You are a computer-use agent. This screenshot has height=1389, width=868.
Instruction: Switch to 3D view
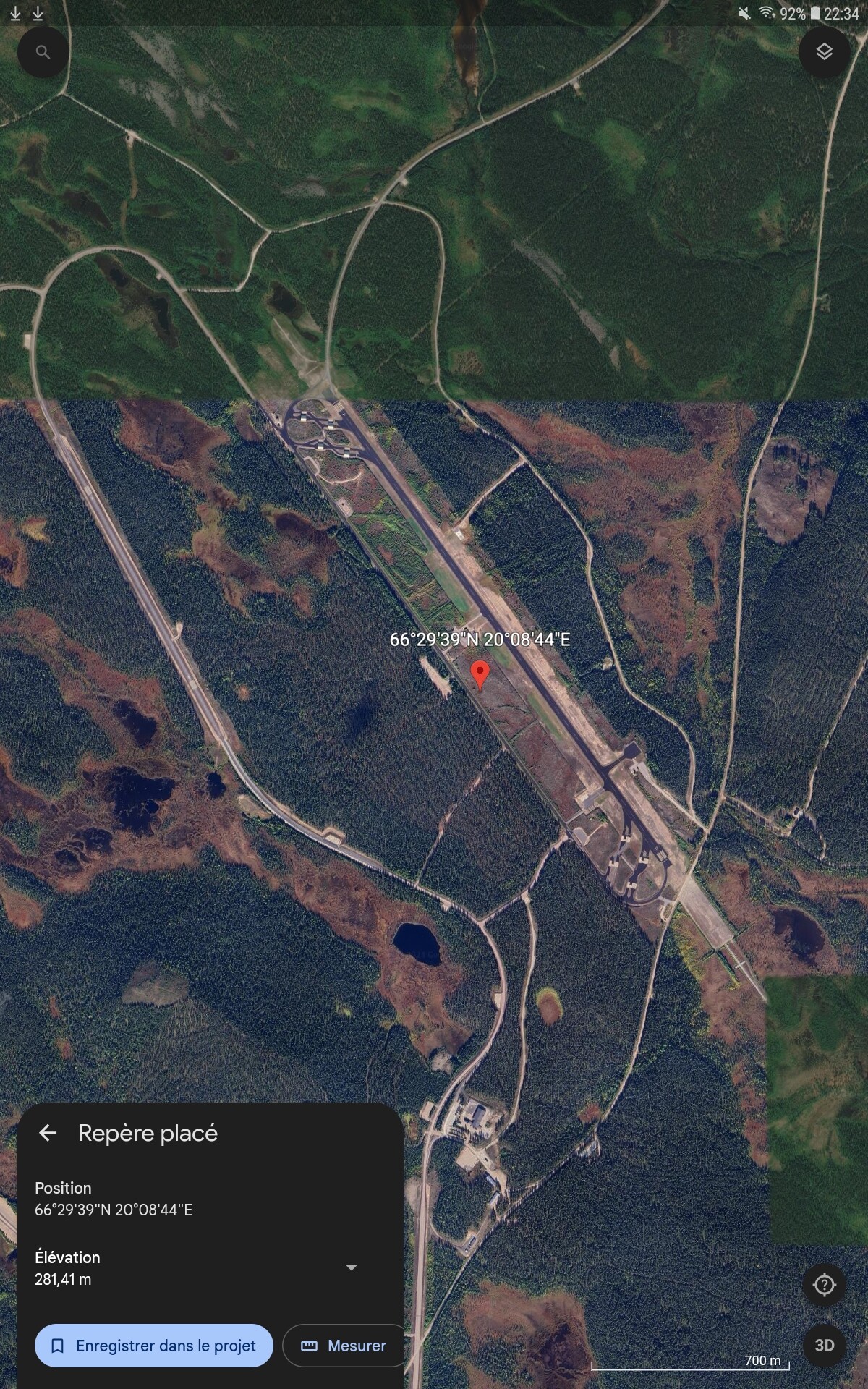coord(825,1346)
